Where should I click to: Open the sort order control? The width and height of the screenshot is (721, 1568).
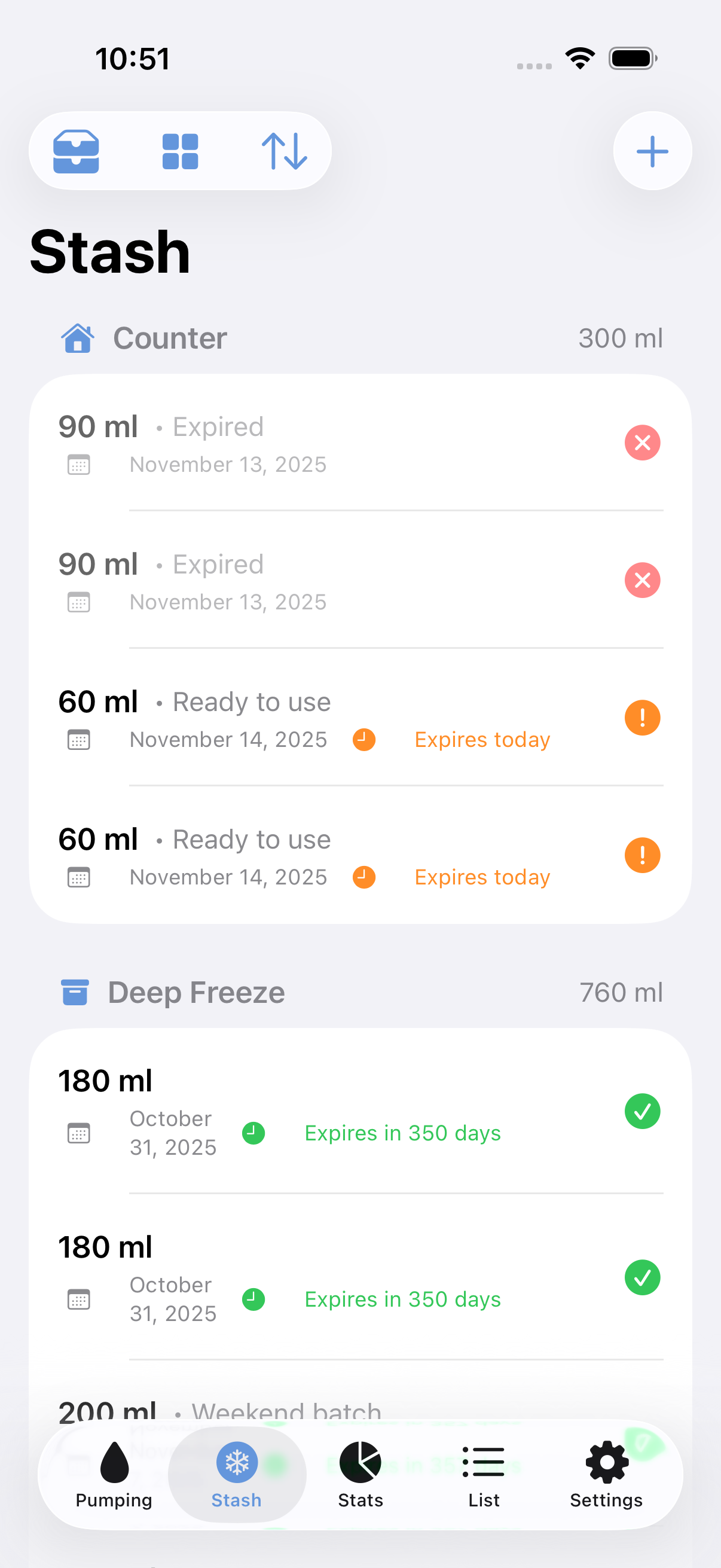coord(284,151)
